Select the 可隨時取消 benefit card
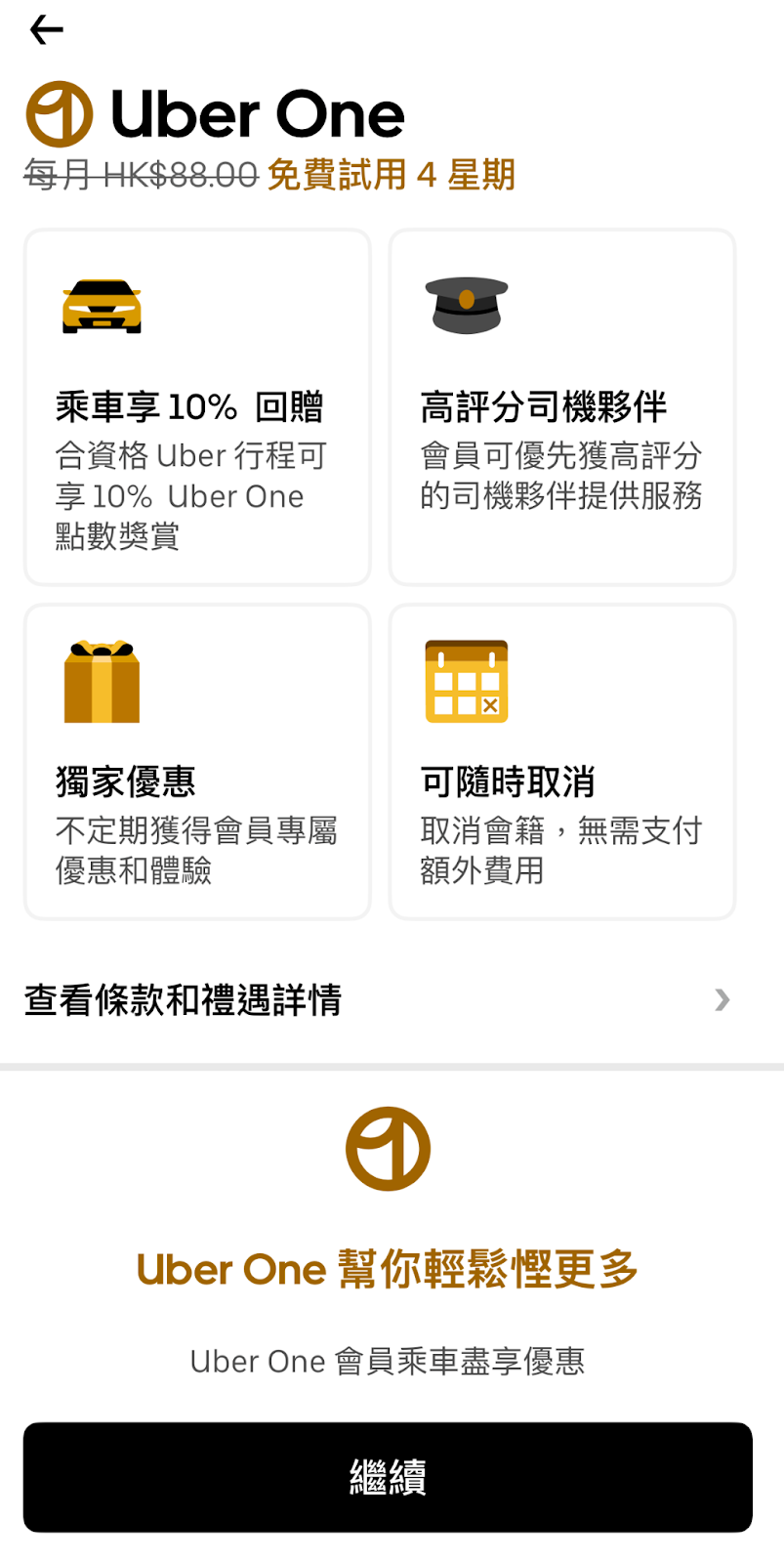 561,761
